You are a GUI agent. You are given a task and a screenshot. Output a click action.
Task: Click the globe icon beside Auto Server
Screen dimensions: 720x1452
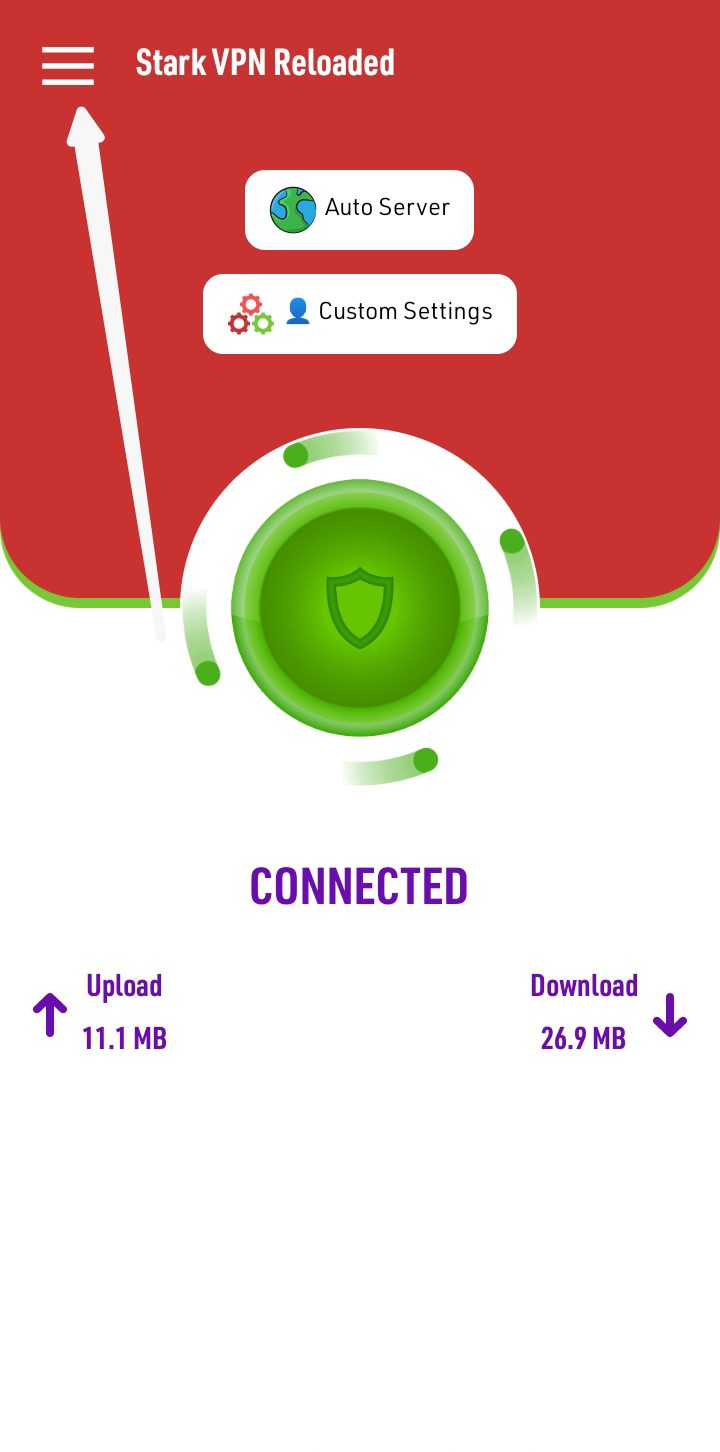pos(291,209)
